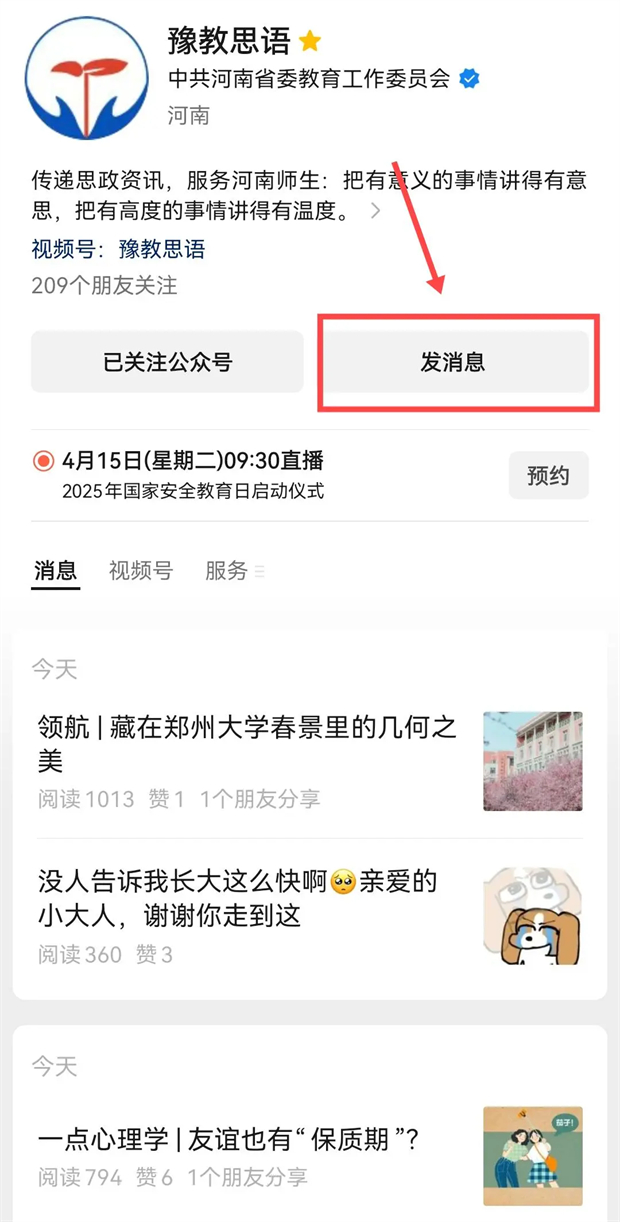Open article 领航 | 藏在郑州大学春景里的几何之美
This screenshot has height=1222, width=620.
(x=247, y=743)
